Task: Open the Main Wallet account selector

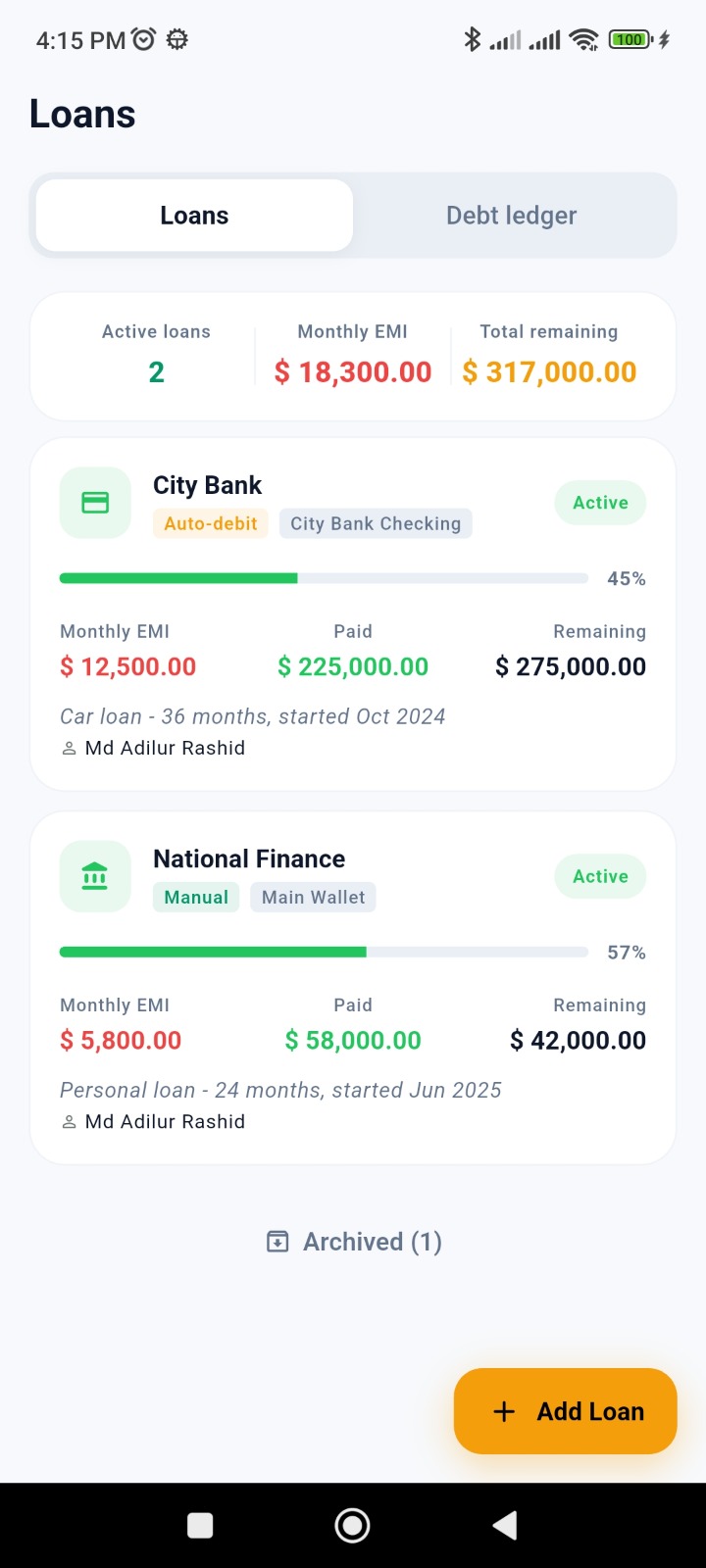Action: 313,897
